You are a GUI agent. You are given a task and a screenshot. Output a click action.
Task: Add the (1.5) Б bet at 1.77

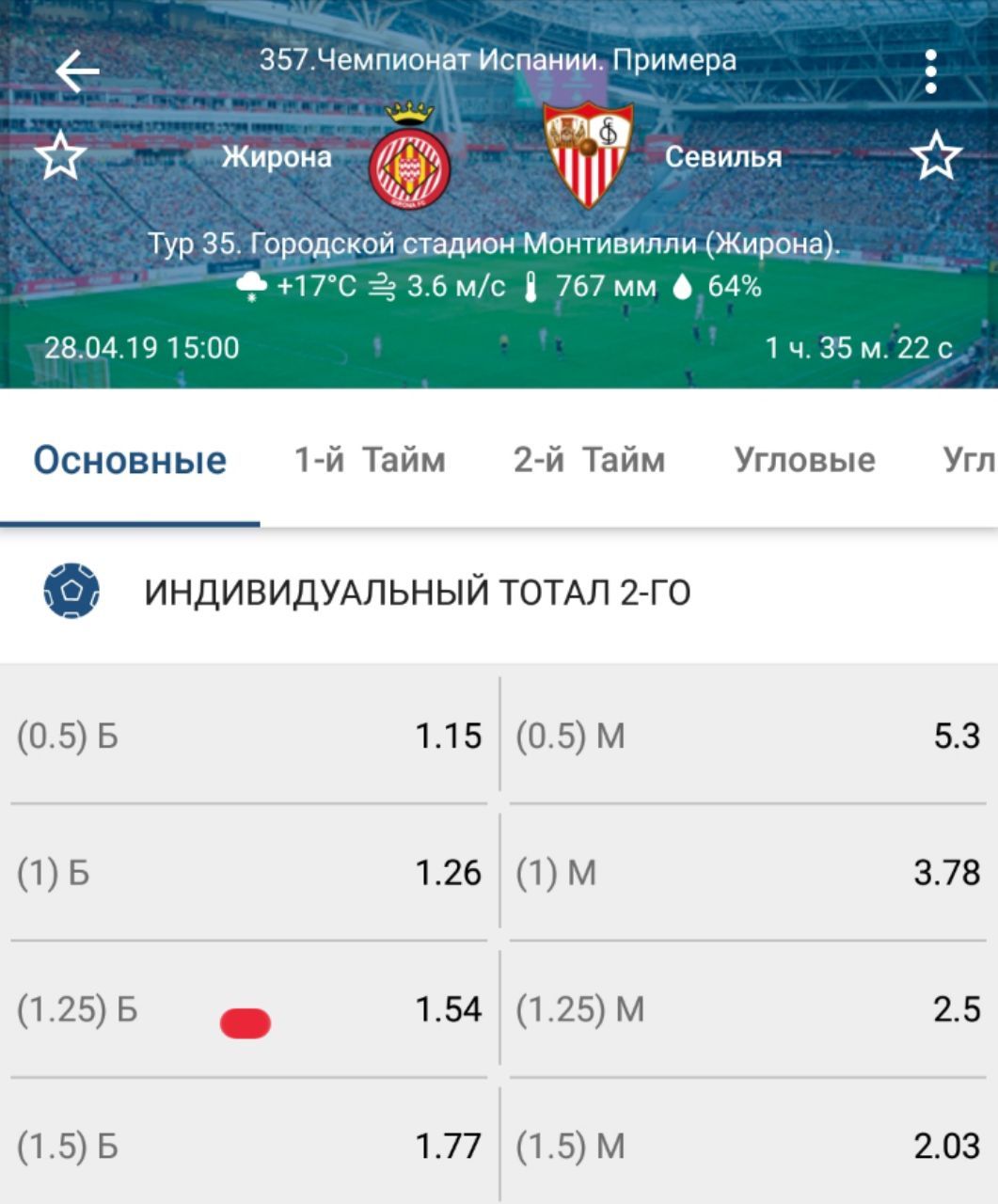point(249,1146)
